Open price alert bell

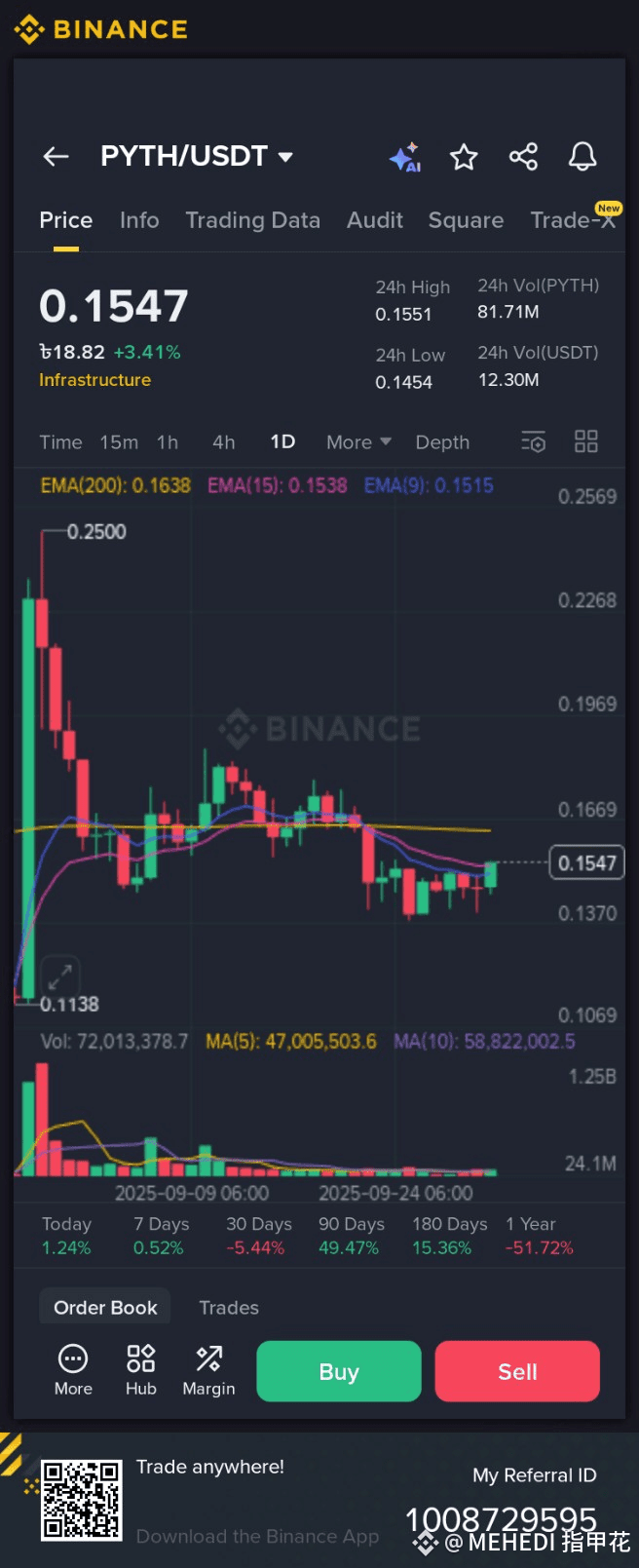click(583, 156)
